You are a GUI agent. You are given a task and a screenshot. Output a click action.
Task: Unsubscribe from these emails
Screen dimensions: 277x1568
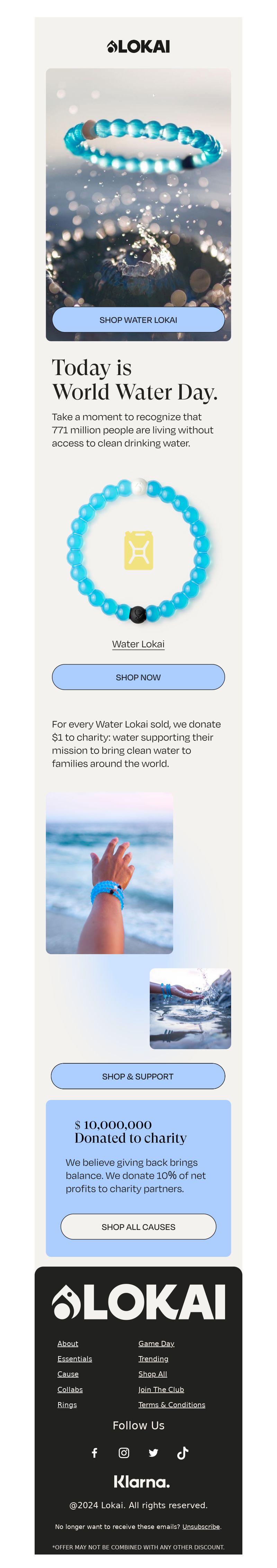point(201,1527)
